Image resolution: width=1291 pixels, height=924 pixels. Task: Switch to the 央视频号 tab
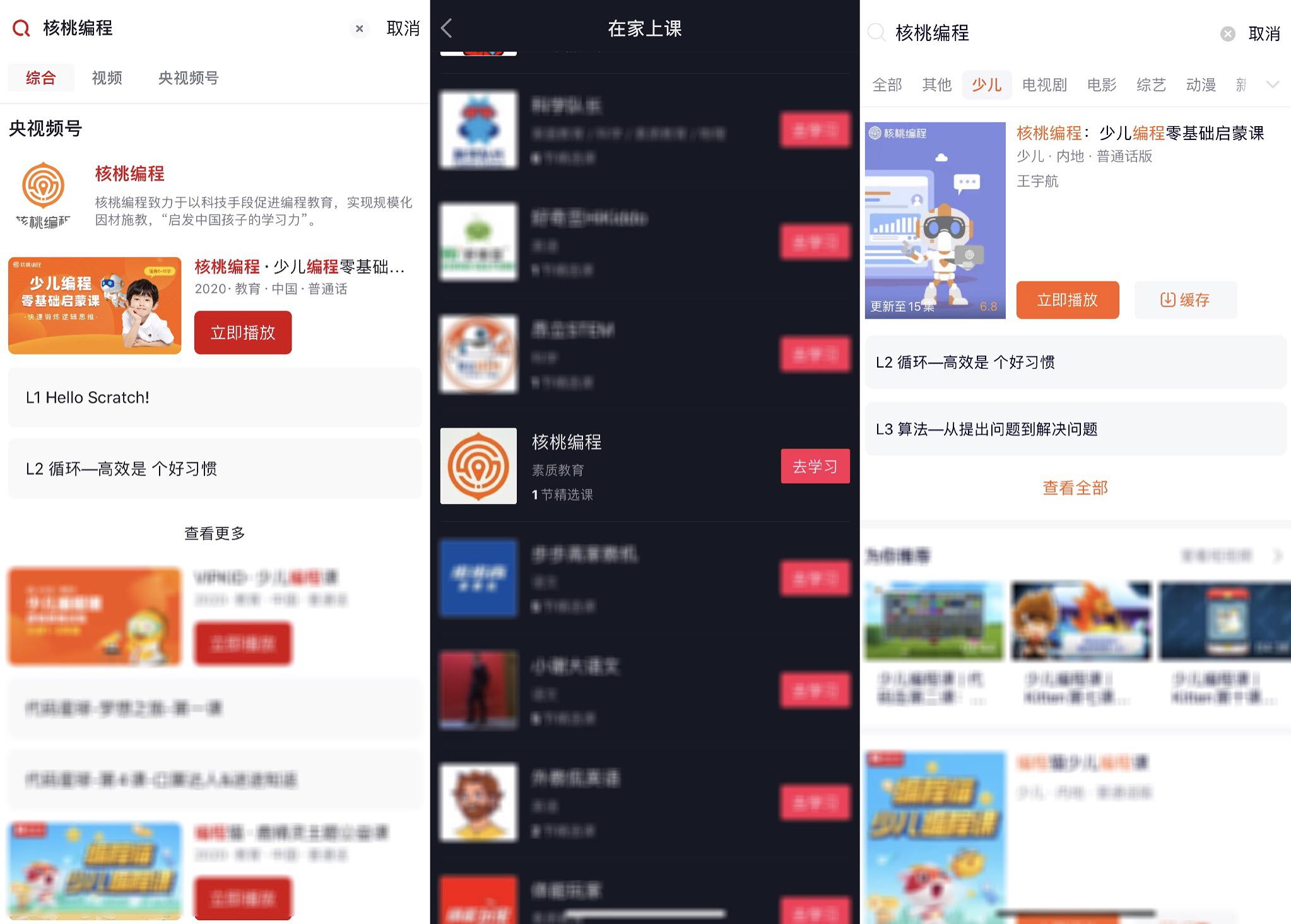coord(188,78)
